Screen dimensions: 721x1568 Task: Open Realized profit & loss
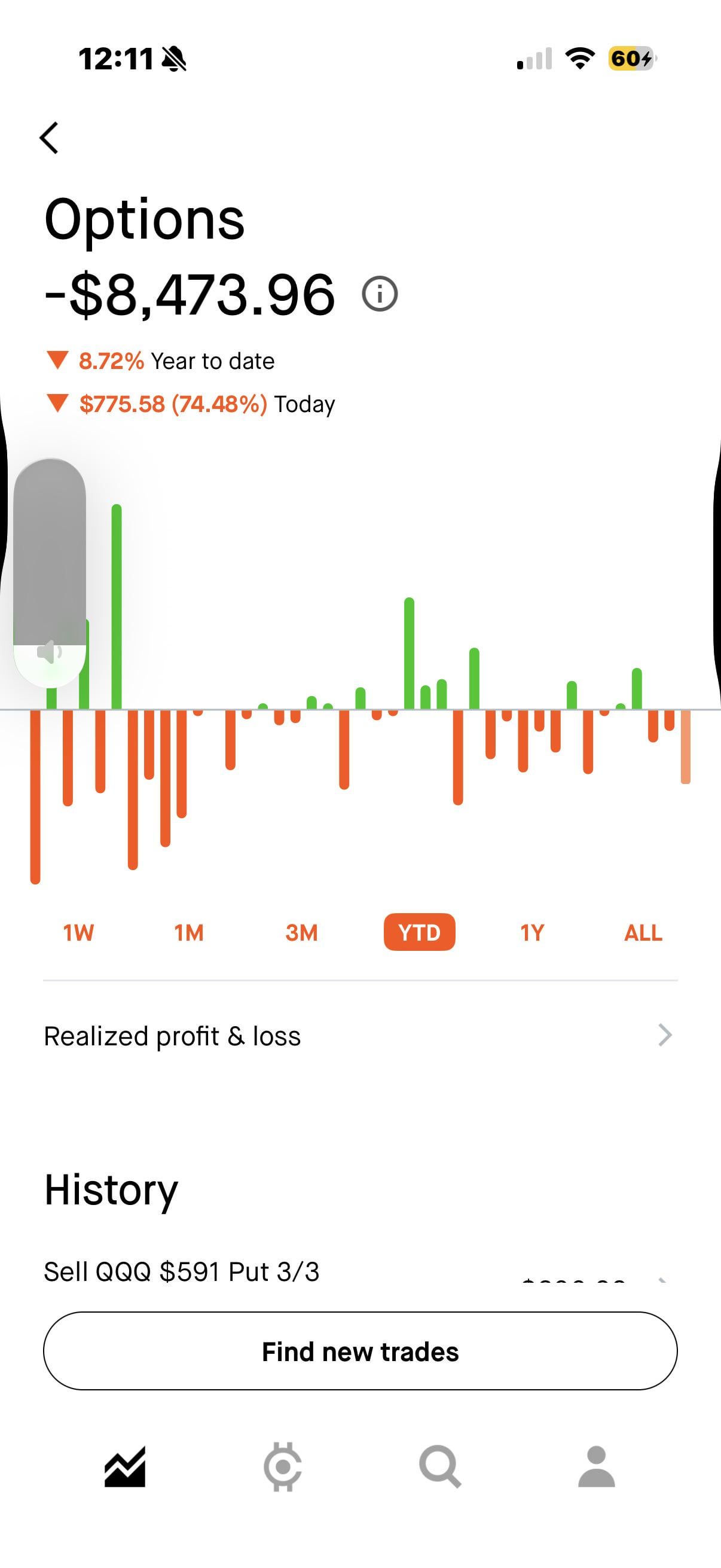(x=359, y=1036)
